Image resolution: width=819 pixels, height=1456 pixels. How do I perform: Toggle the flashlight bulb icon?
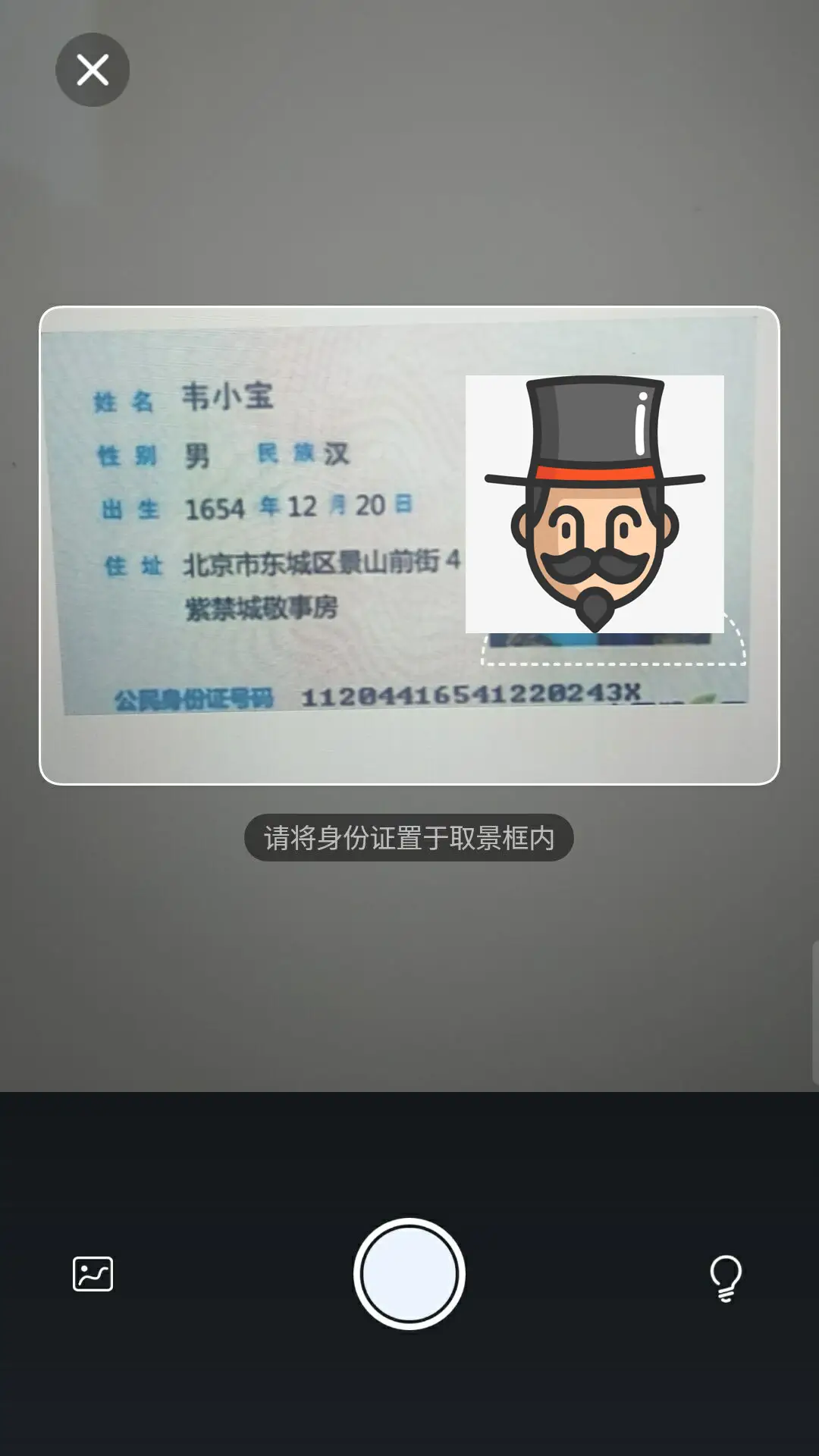coord(725,1277)
